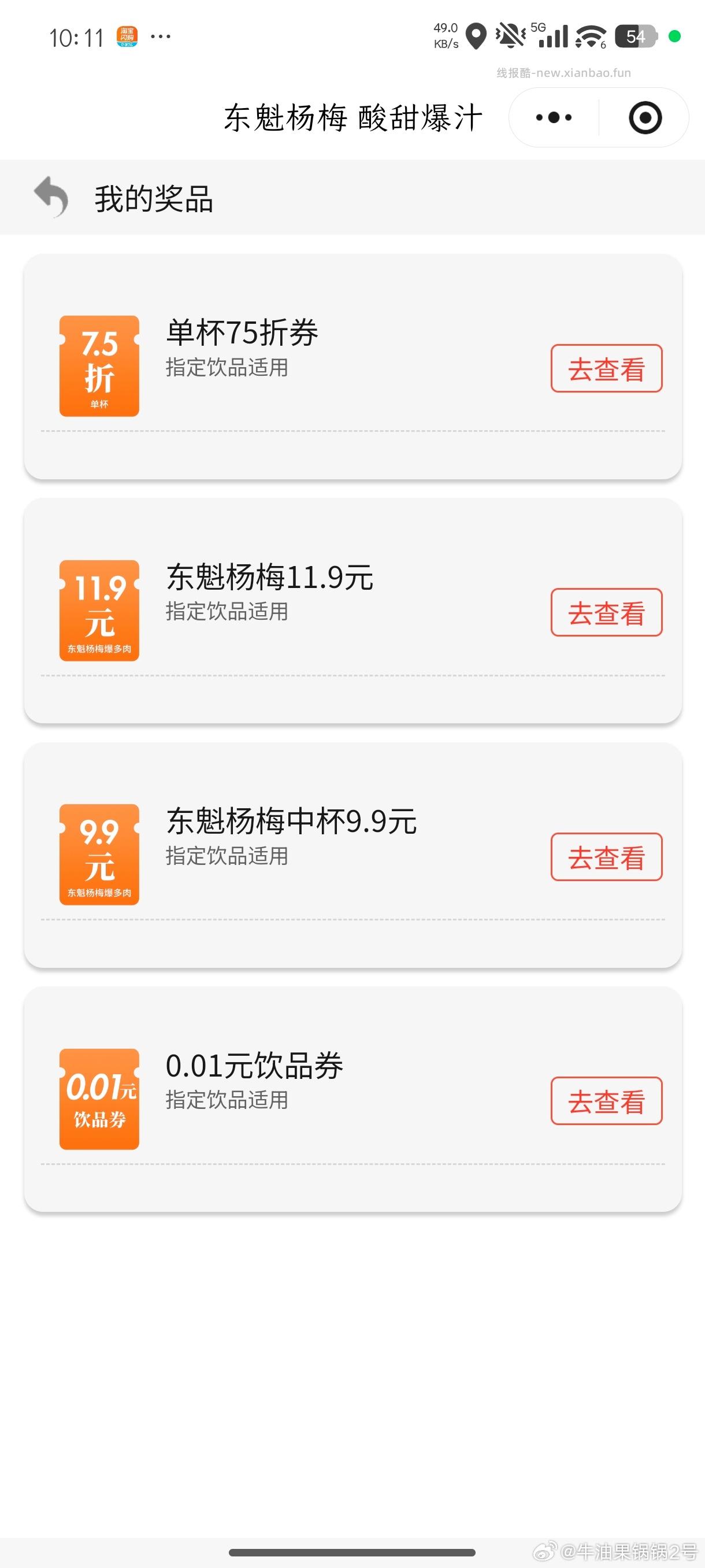Open 去查看 for 东魁杨梅11.9元 coupon

[607, 613]
